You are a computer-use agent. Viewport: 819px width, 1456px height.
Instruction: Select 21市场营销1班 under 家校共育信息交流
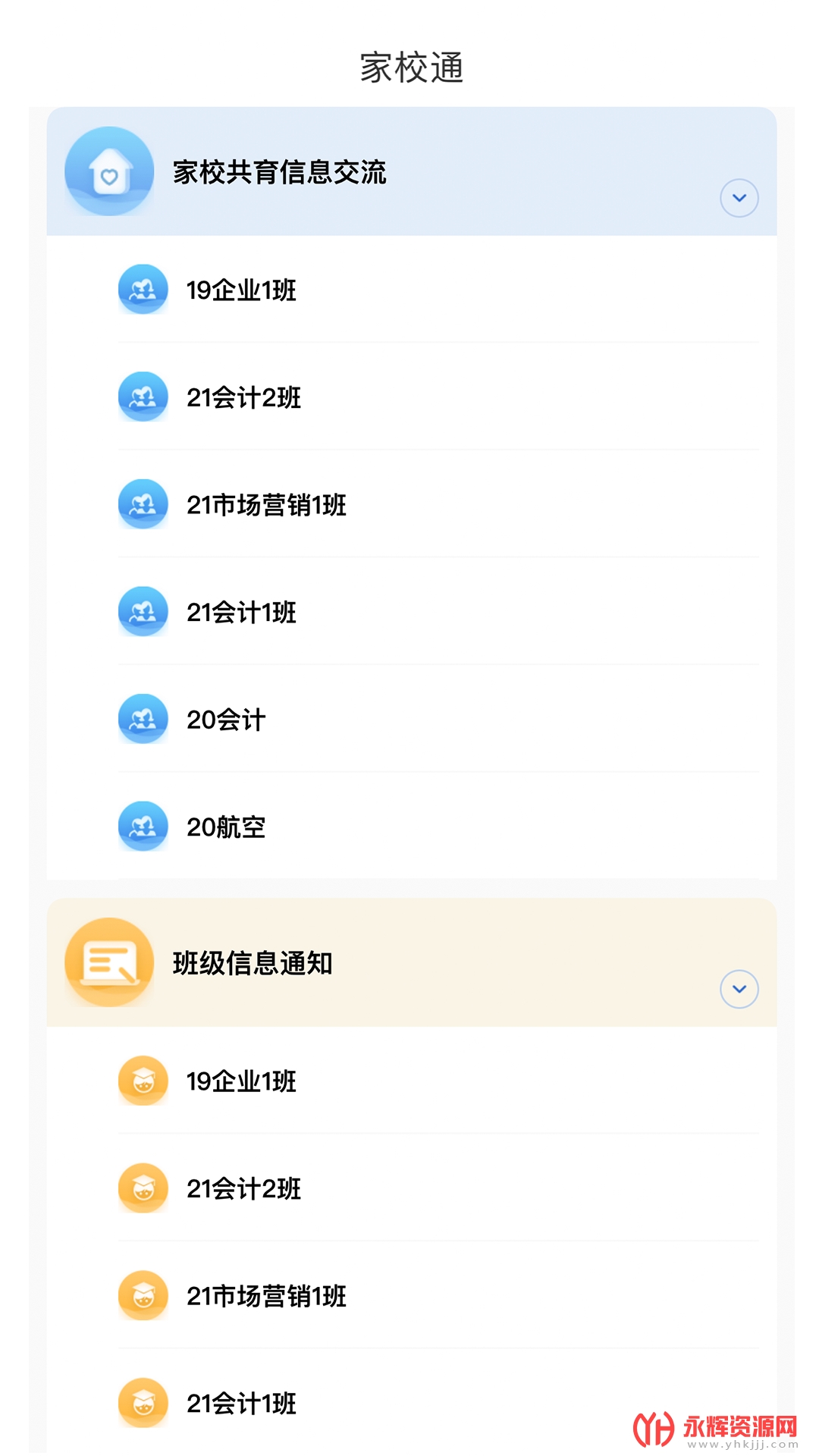(412, 504)
